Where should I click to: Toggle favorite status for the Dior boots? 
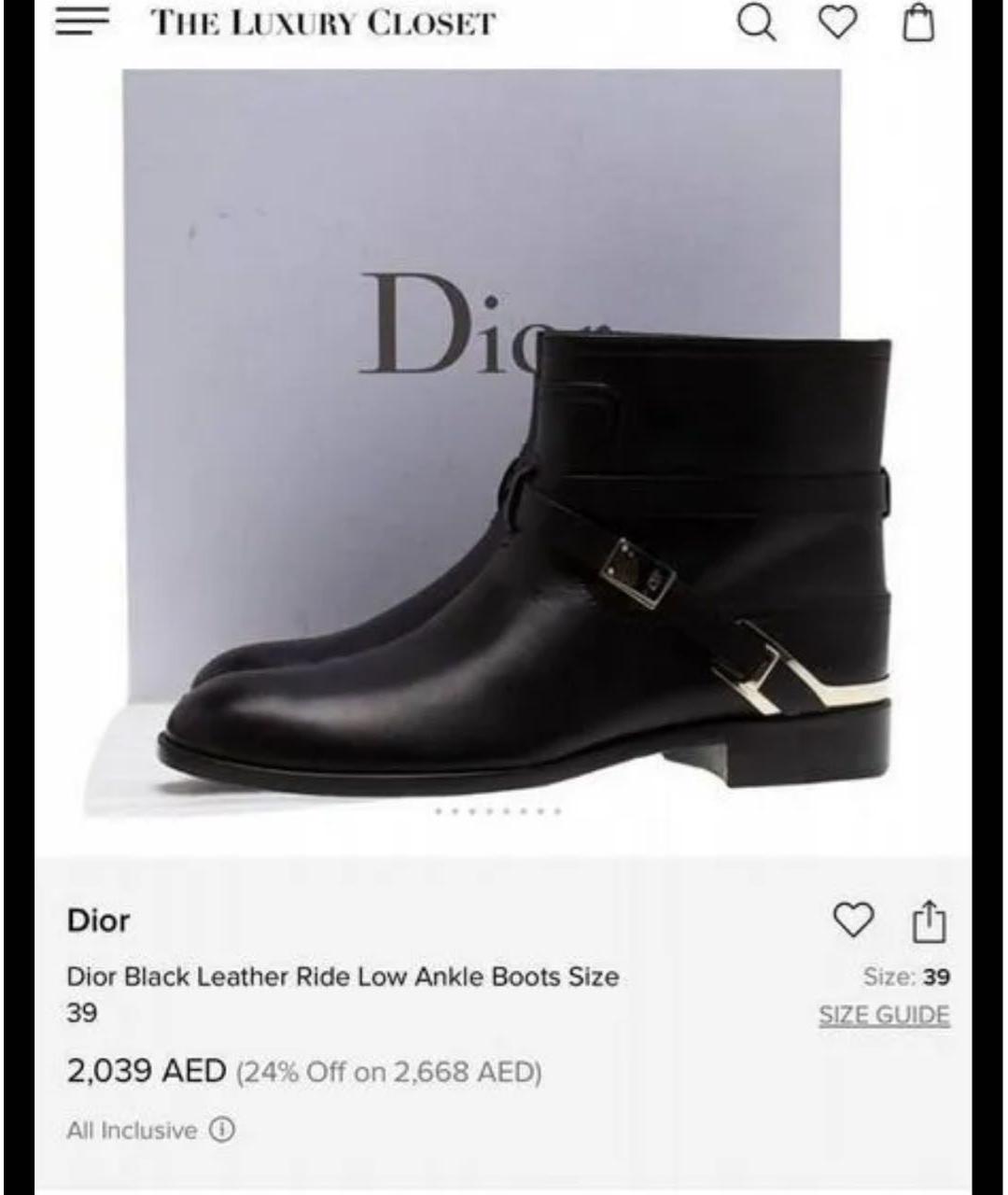852,921
